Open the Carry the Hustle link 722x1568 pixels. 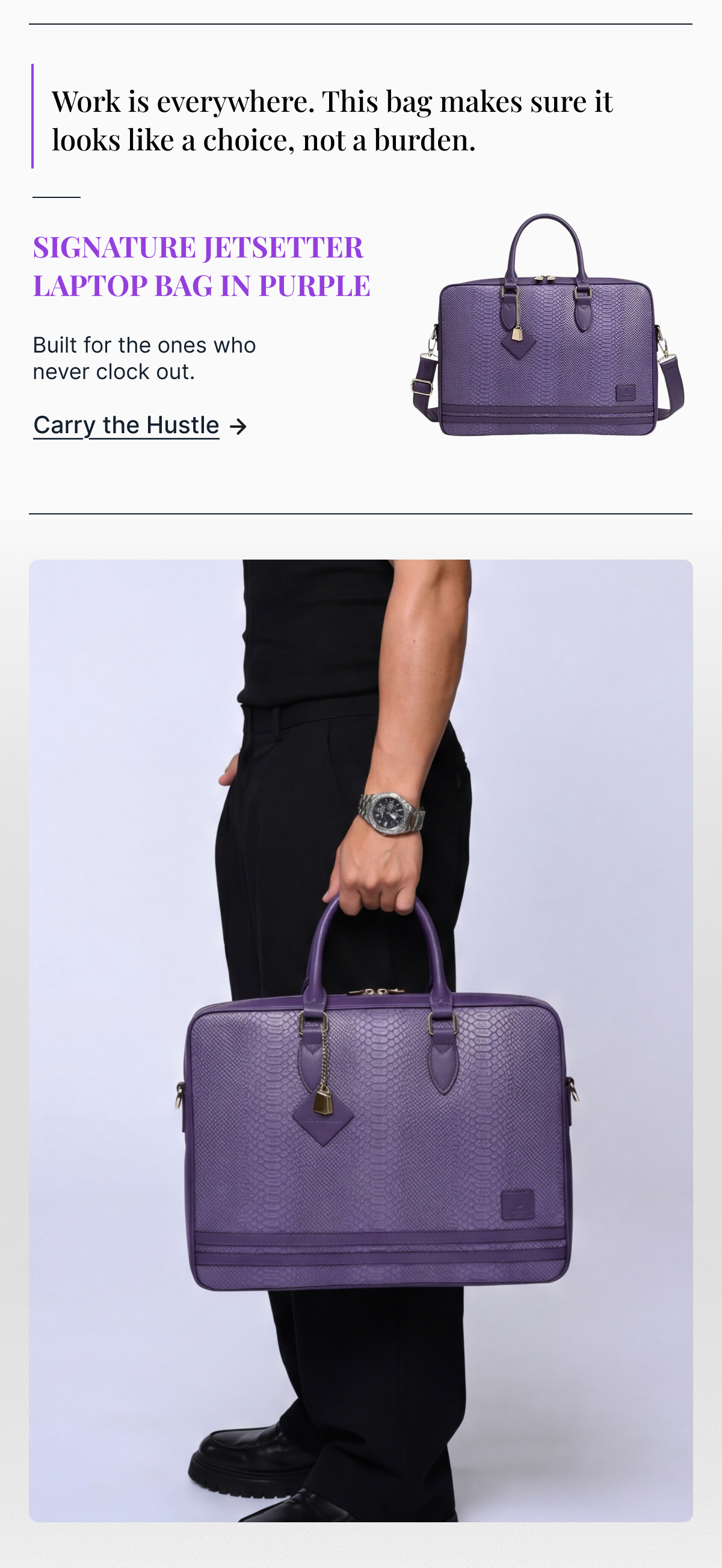(126, 425)
